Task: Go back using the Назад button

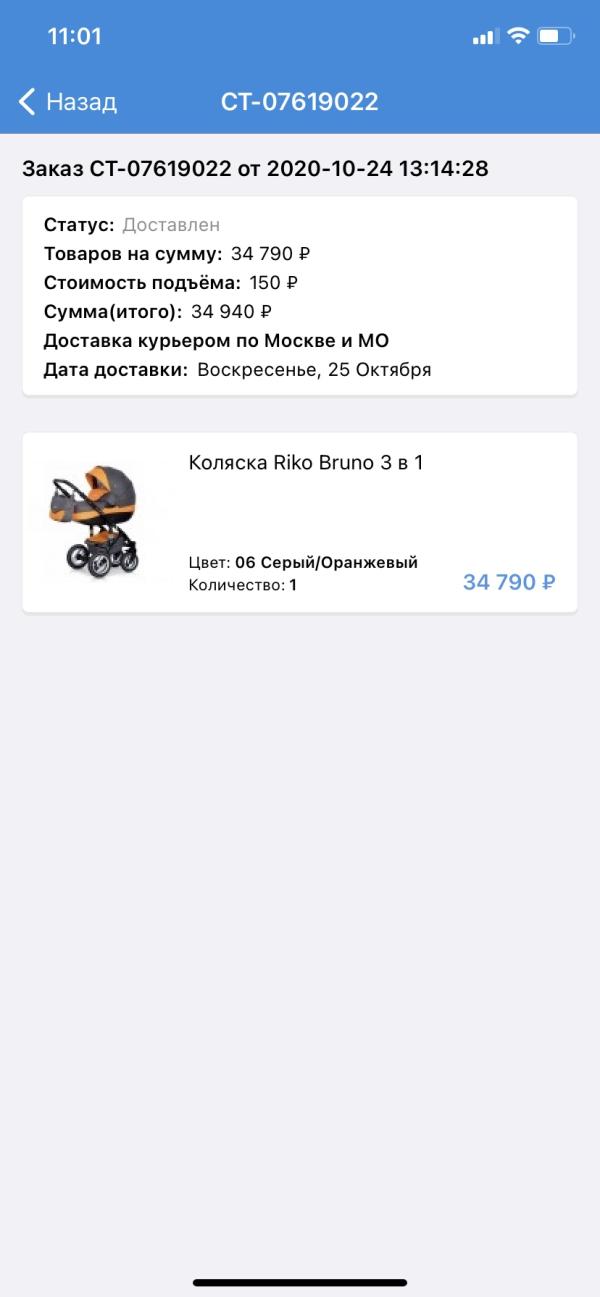Action: pyautogui.click(x=67, y=101)
